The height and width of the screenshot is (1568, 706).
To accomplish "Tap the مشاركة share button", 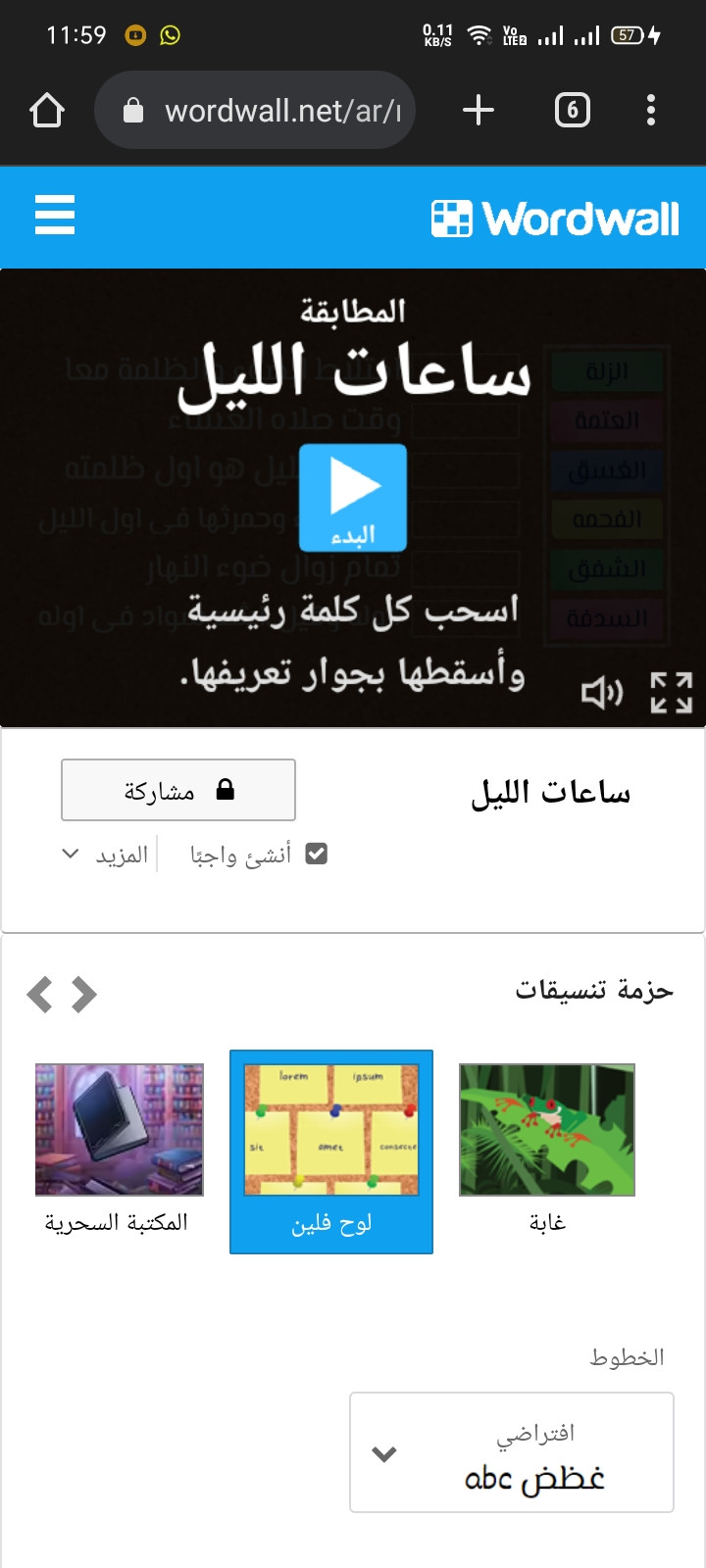I will pyautogui.click(x=178, y=790).
